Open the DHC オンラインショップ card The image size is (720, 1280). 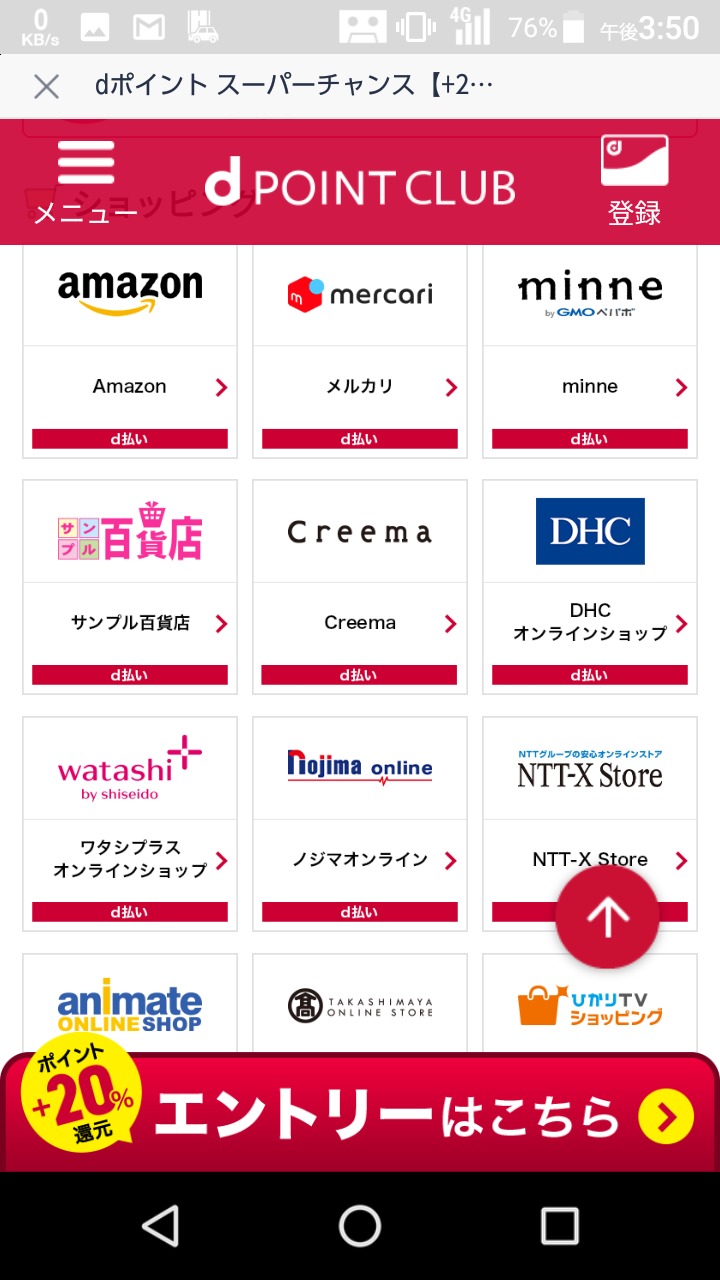(590, 587)
